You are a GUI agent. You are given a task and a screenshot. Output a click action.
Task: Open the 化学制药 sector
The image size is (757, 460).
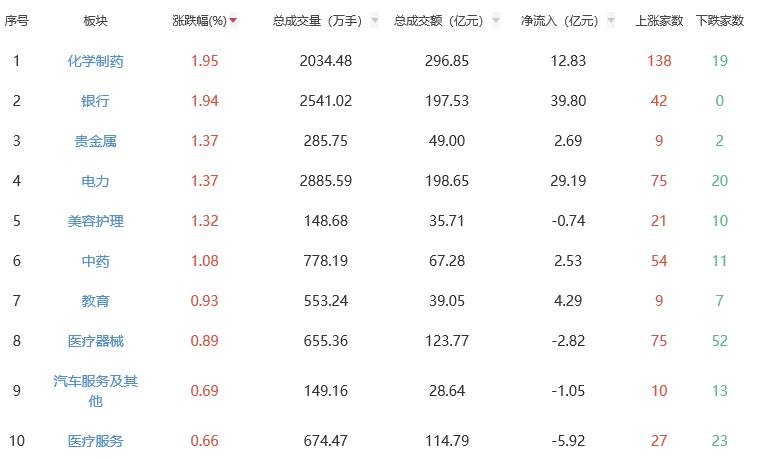pos(95,61)
